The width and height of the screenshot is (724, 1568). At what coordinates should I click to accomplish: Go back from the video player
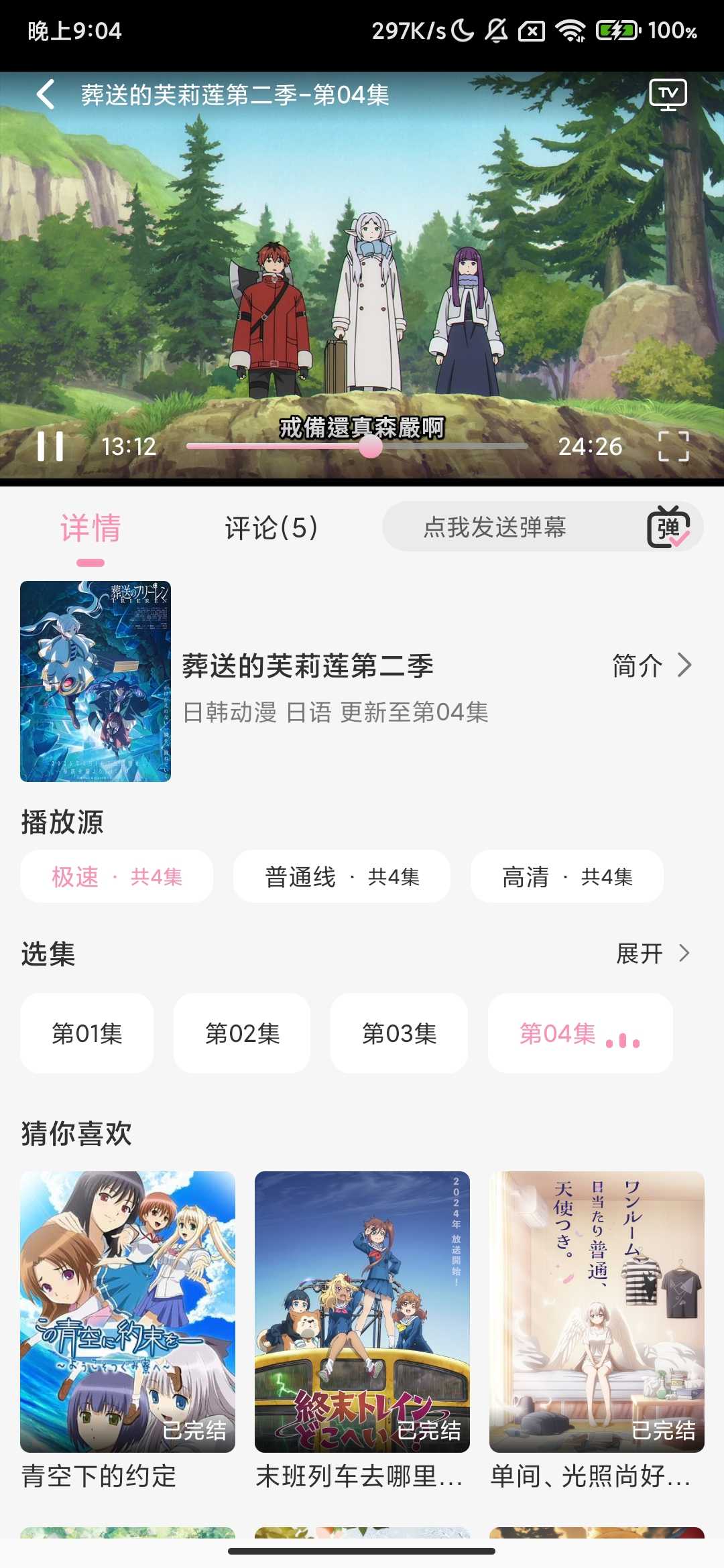[46, 94]
